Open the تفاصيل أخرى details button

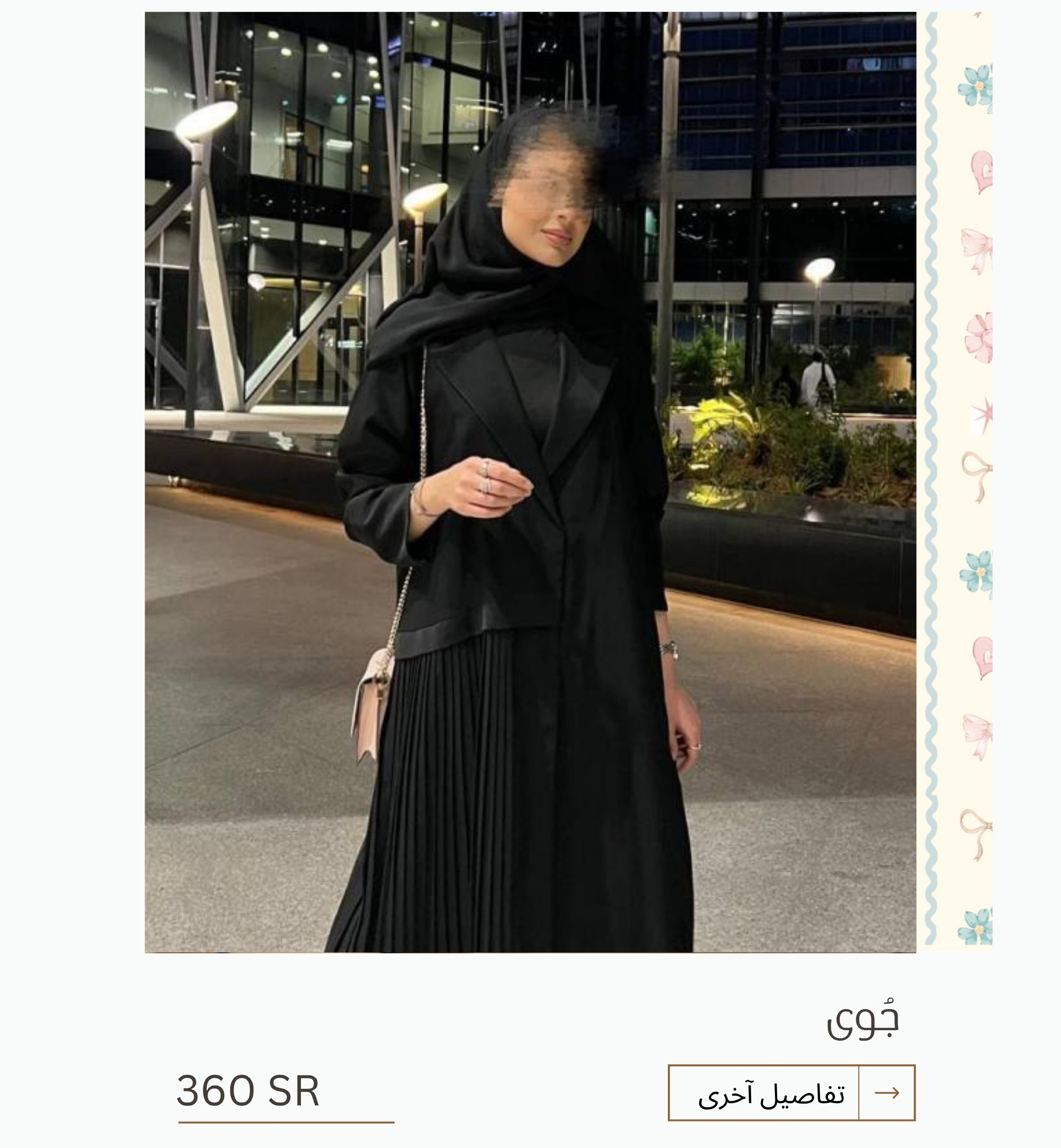coord(790,1093)
